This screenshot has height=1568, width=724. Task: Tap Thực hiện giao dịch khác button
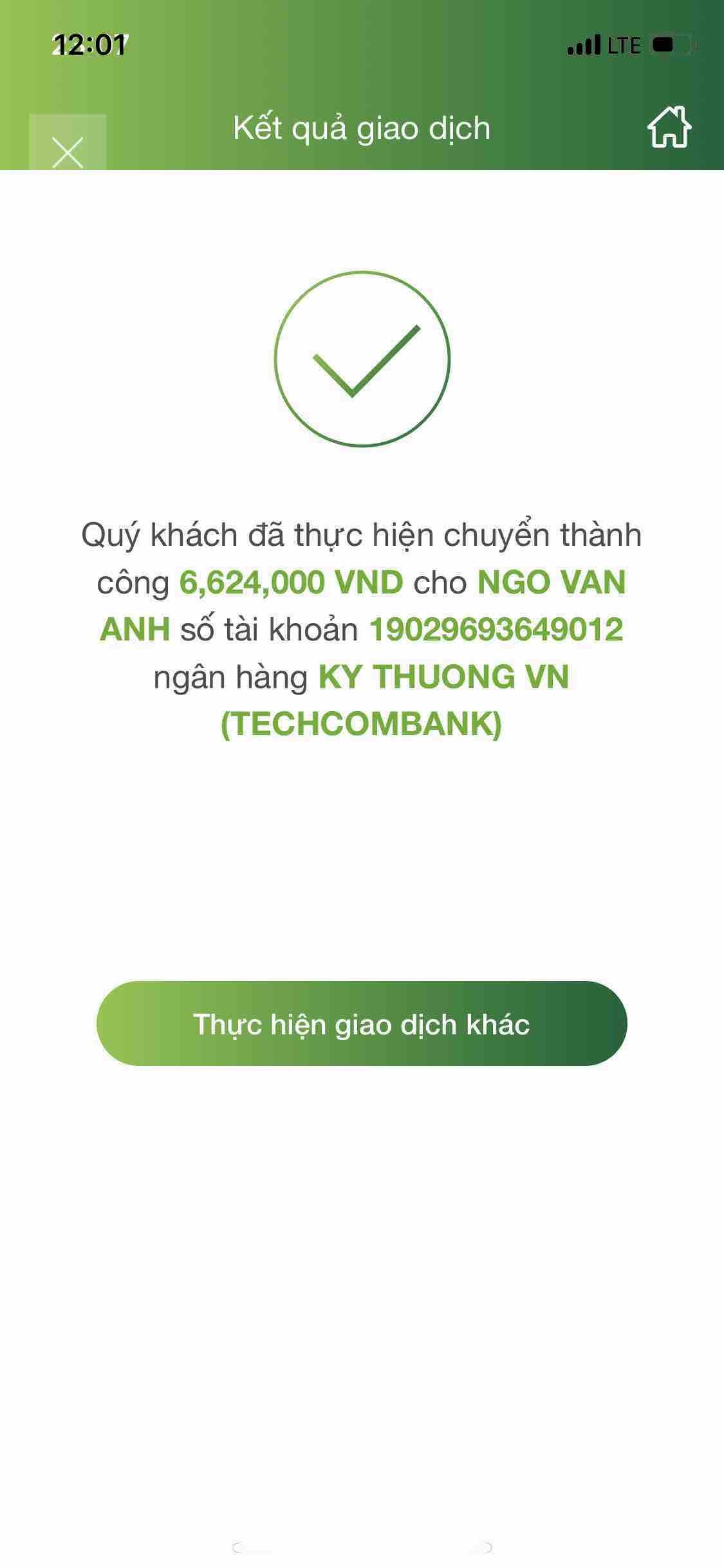click(x=362, y=1023)
